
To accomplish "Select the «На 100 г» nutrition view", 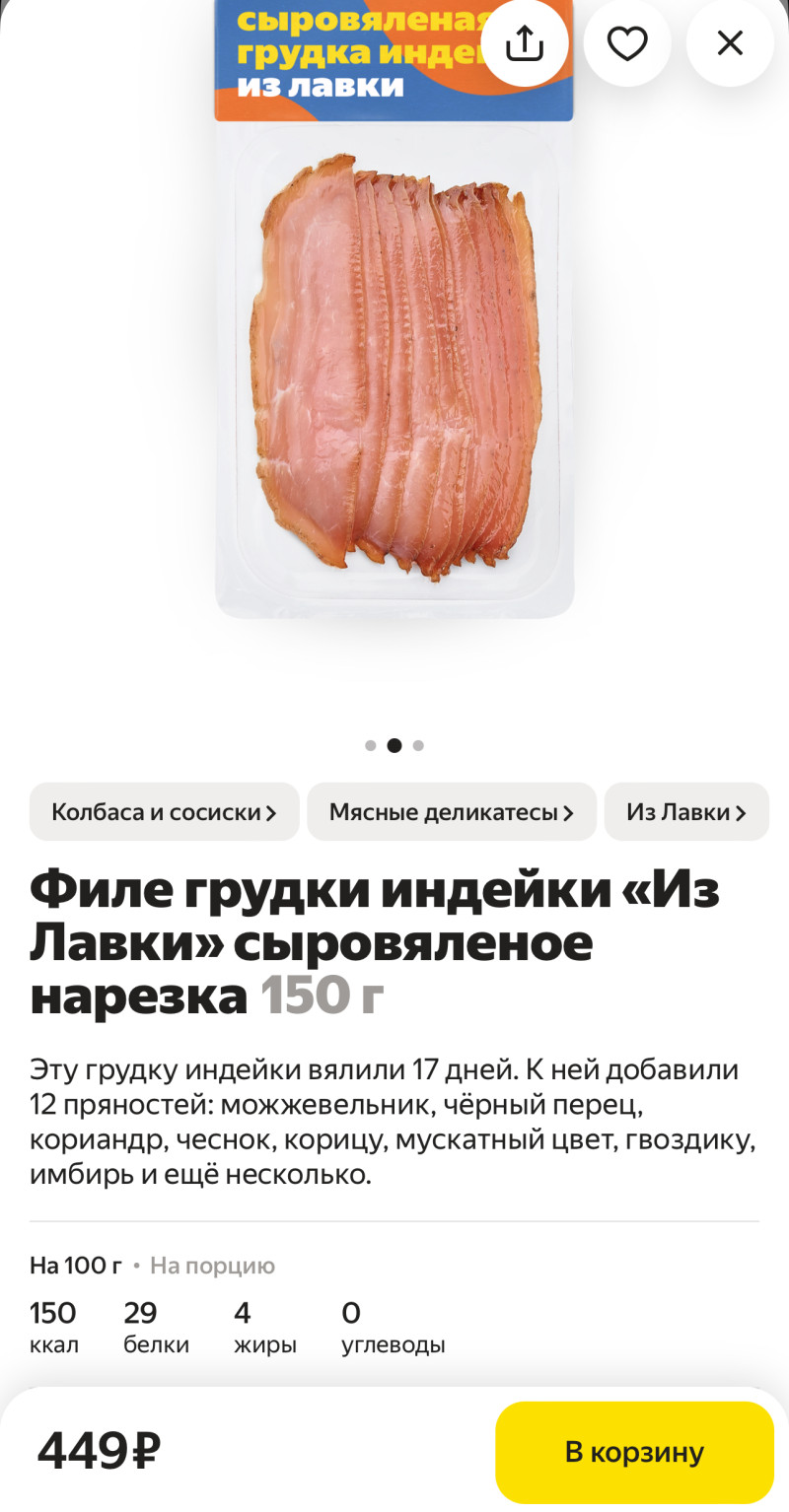I will click(x=76, y=1266).
